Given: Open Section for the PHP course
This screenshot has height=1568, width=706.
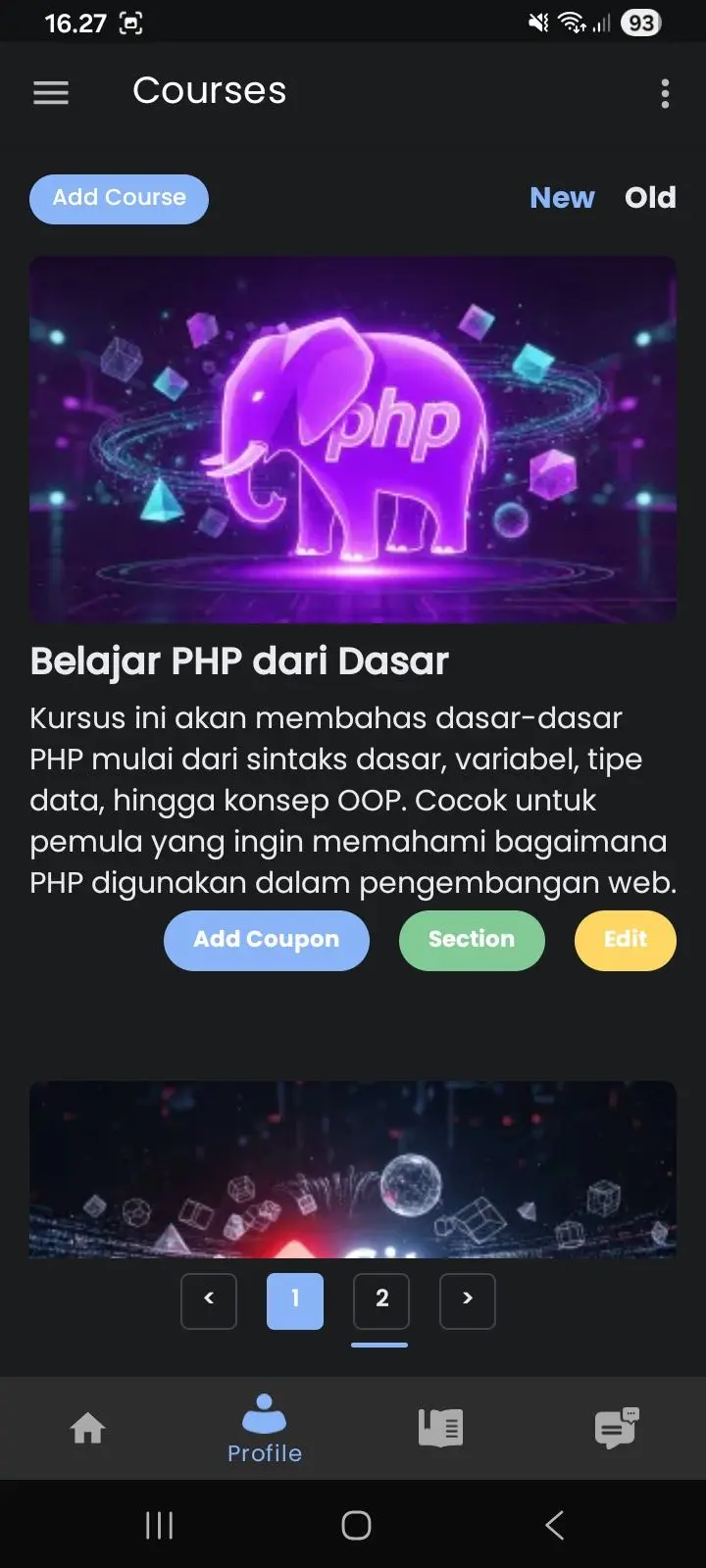Looking at the screenshot, I should (472, 940).
